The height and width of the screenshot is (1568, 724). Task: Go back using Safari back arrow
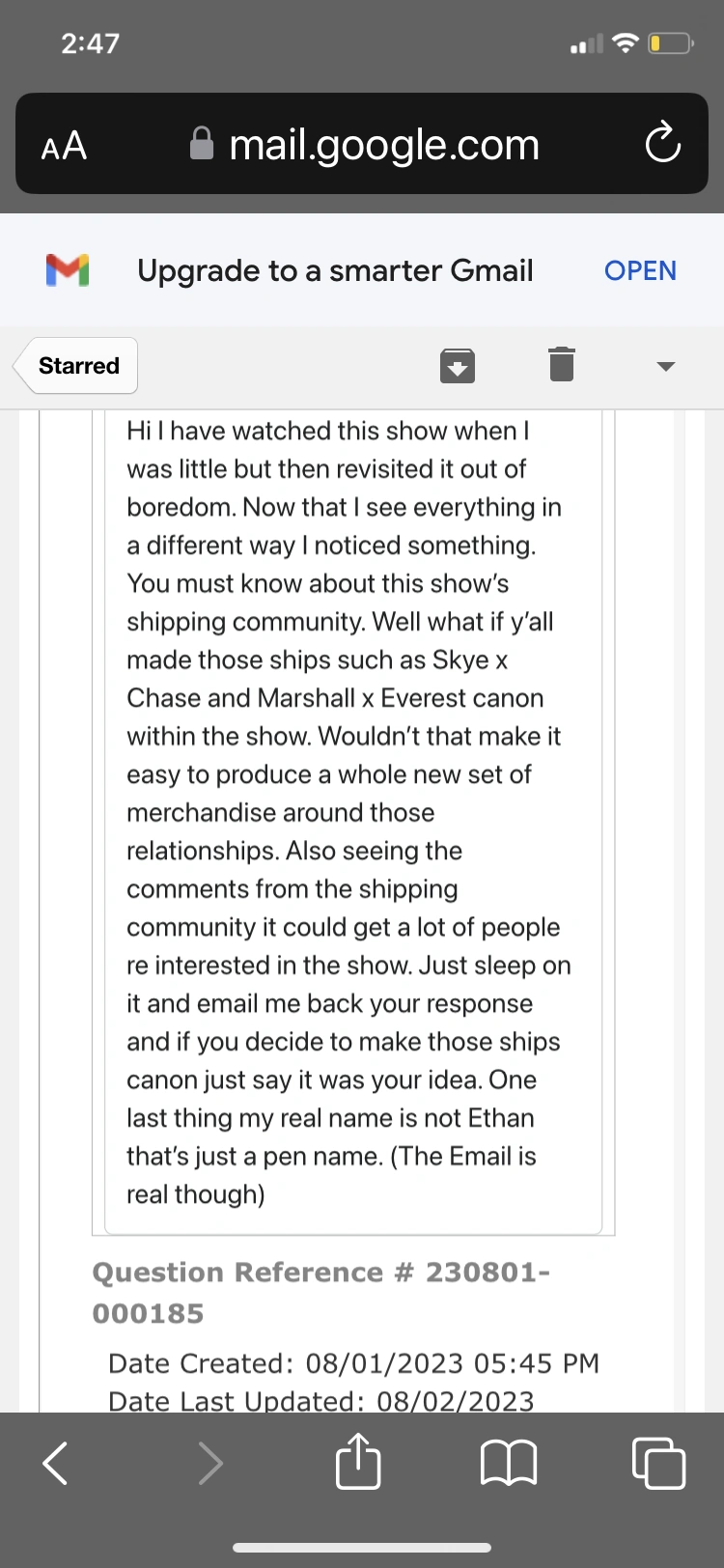(54, 1462)
